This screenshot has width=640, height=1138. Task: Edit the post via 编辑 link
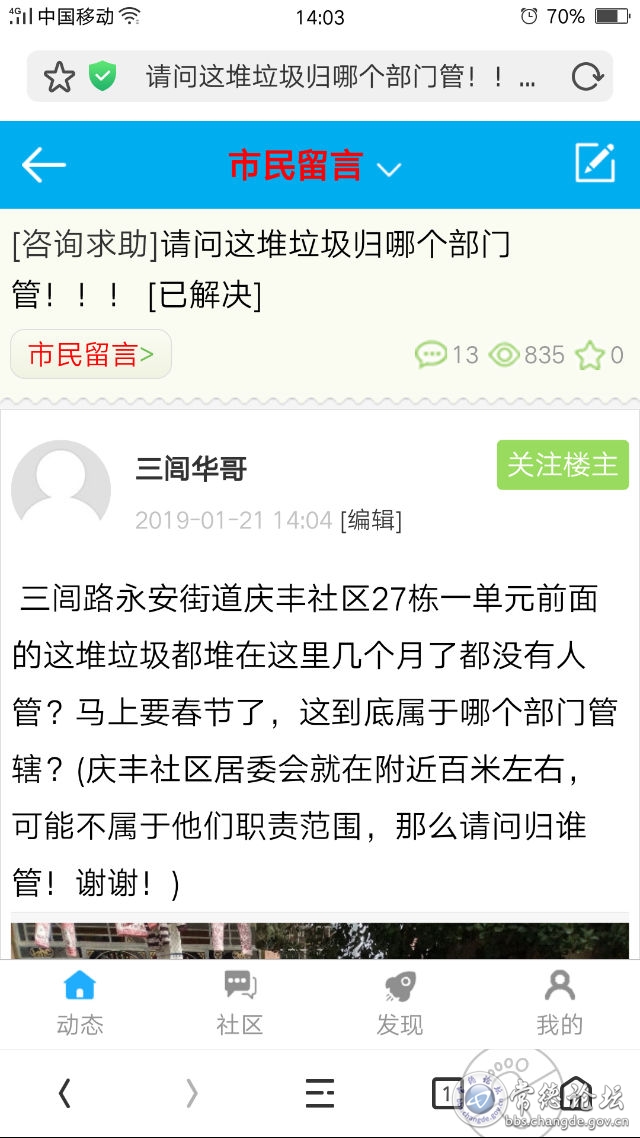coord(372,520)
